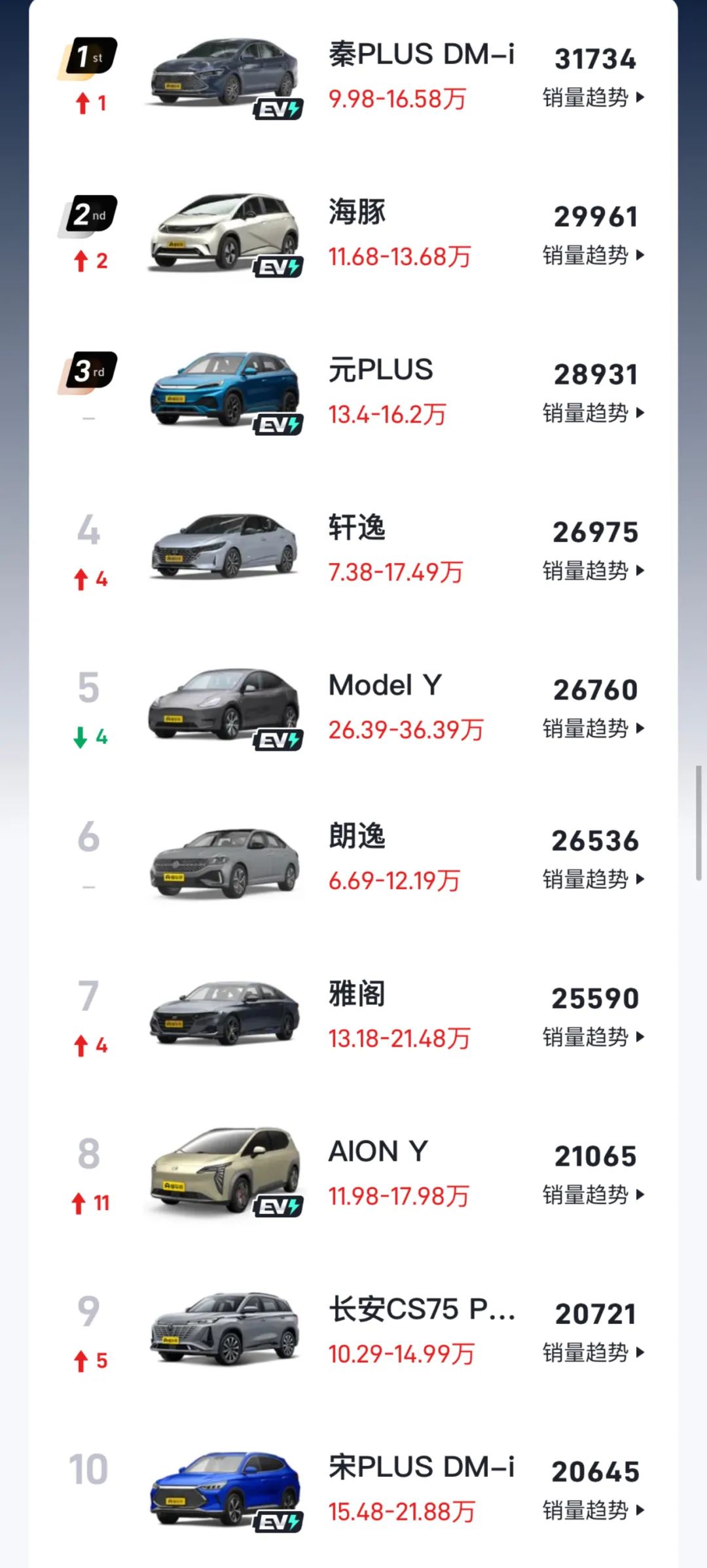
Task: Open the 海豚 car entry
Action: click(357, 212)
